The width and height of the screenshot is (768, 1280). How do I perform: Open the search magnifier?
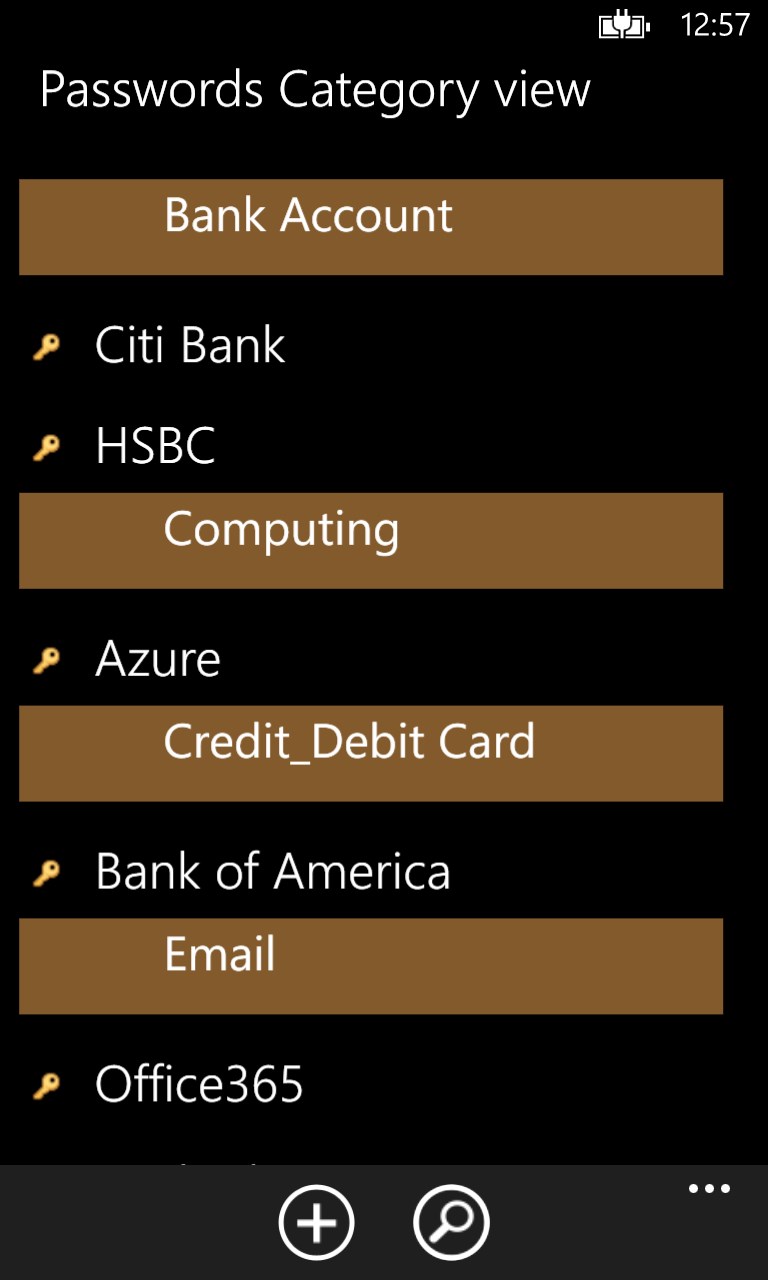click(x=451, y=1222)
